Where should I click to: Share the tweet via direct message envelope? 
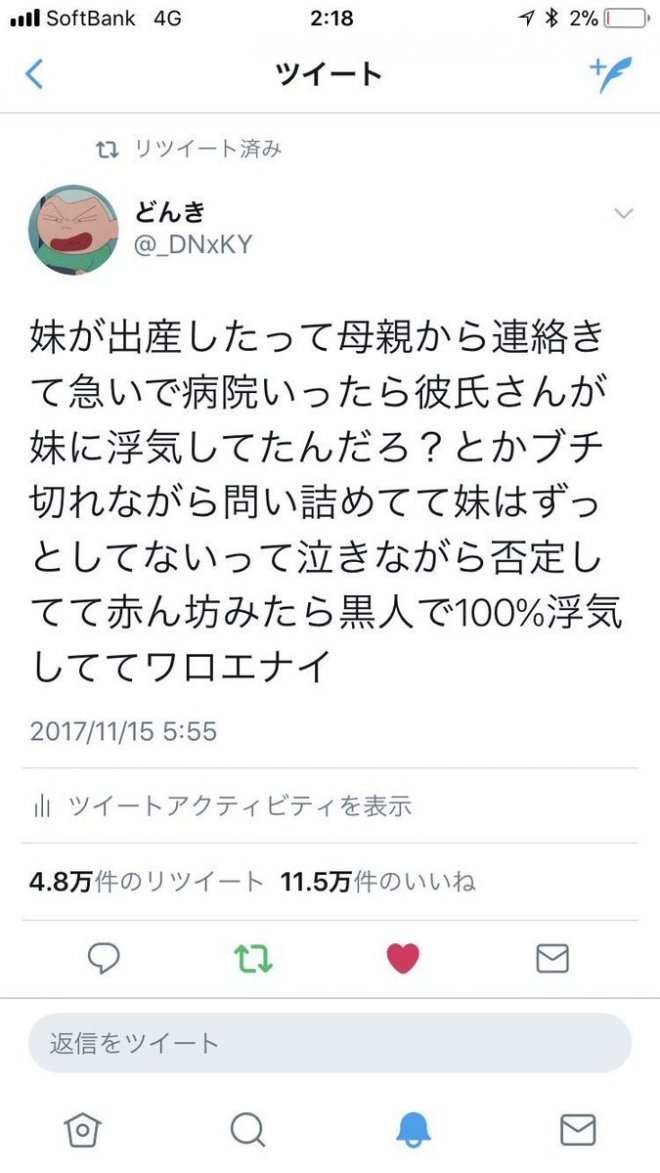pyautogui.click(x=552, y=958)
